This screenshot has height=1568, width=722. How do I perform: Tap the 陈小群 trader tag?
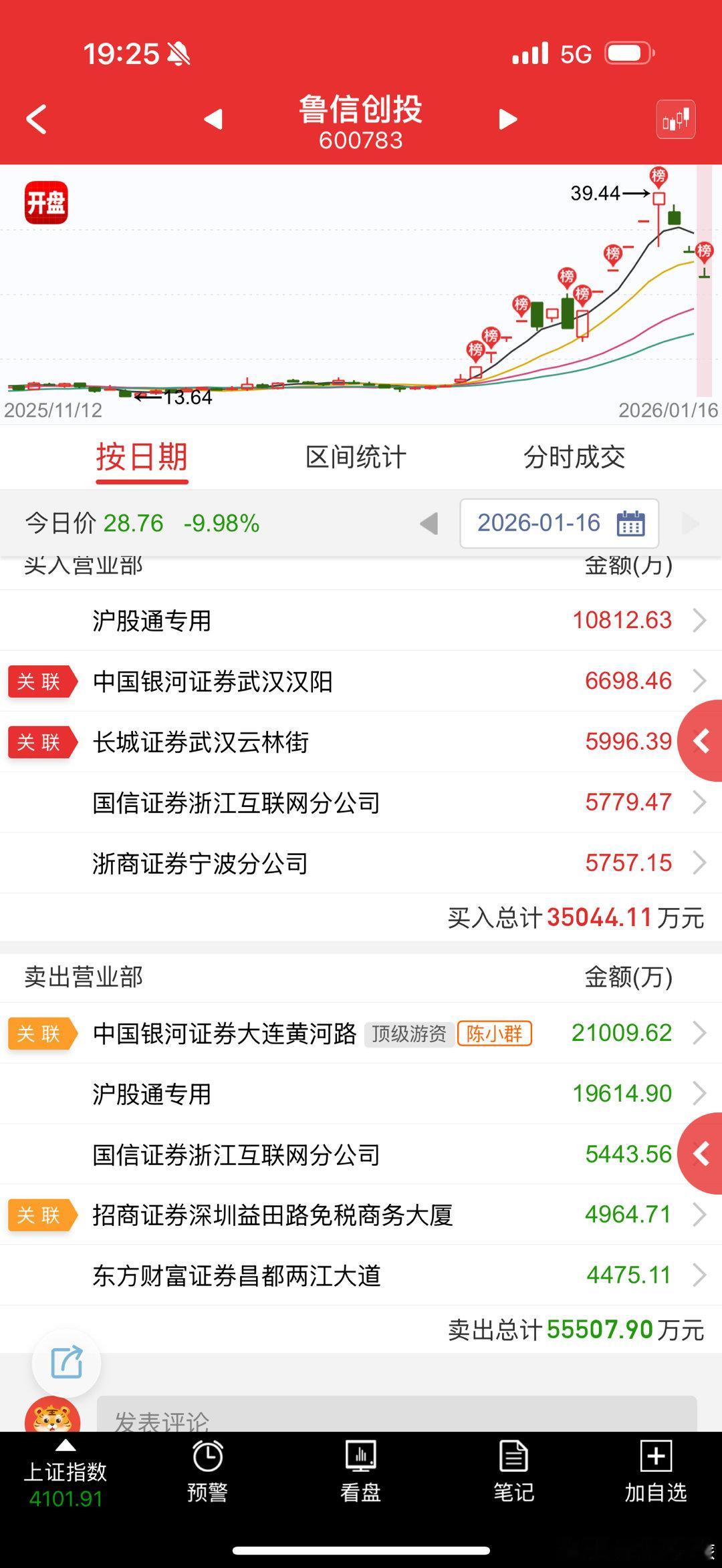[495, 1034]
